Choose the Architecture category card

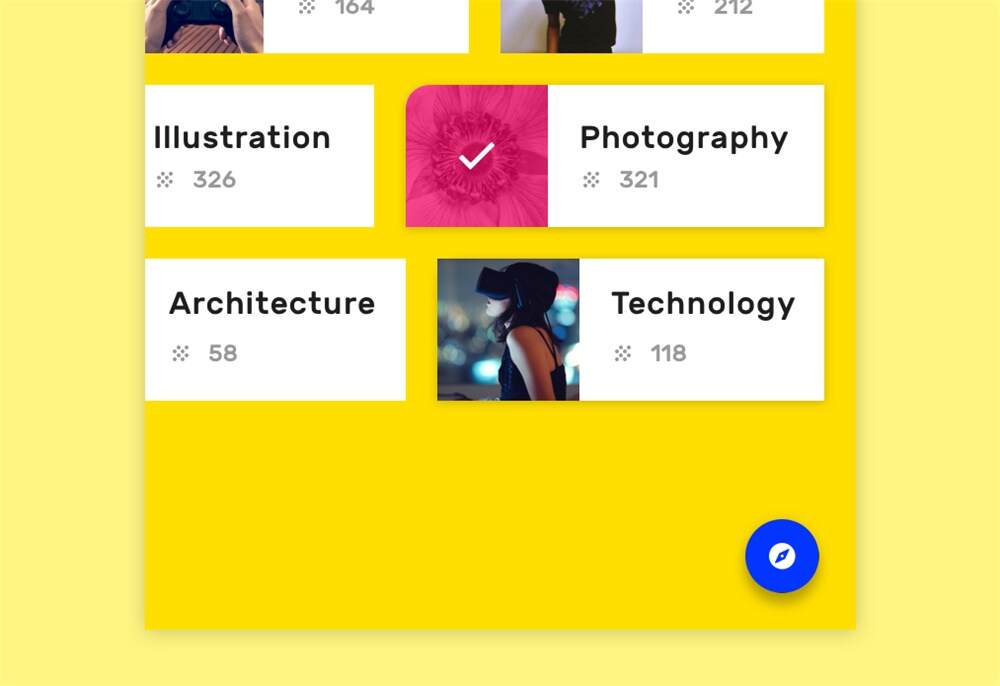[274, 329]
